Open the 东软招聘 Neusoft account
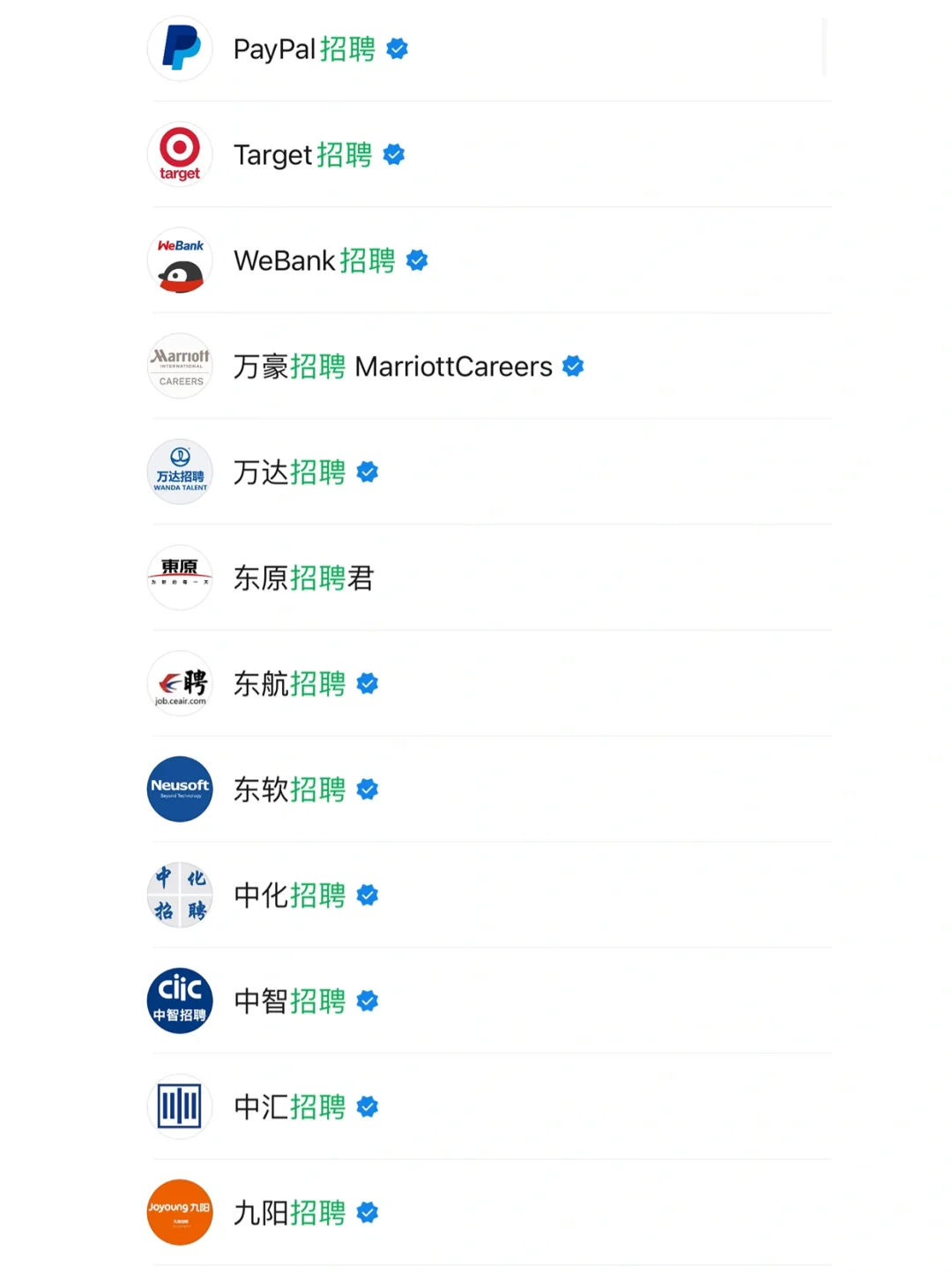Viewport: 952px width, 1272px height. click(289, 790)
